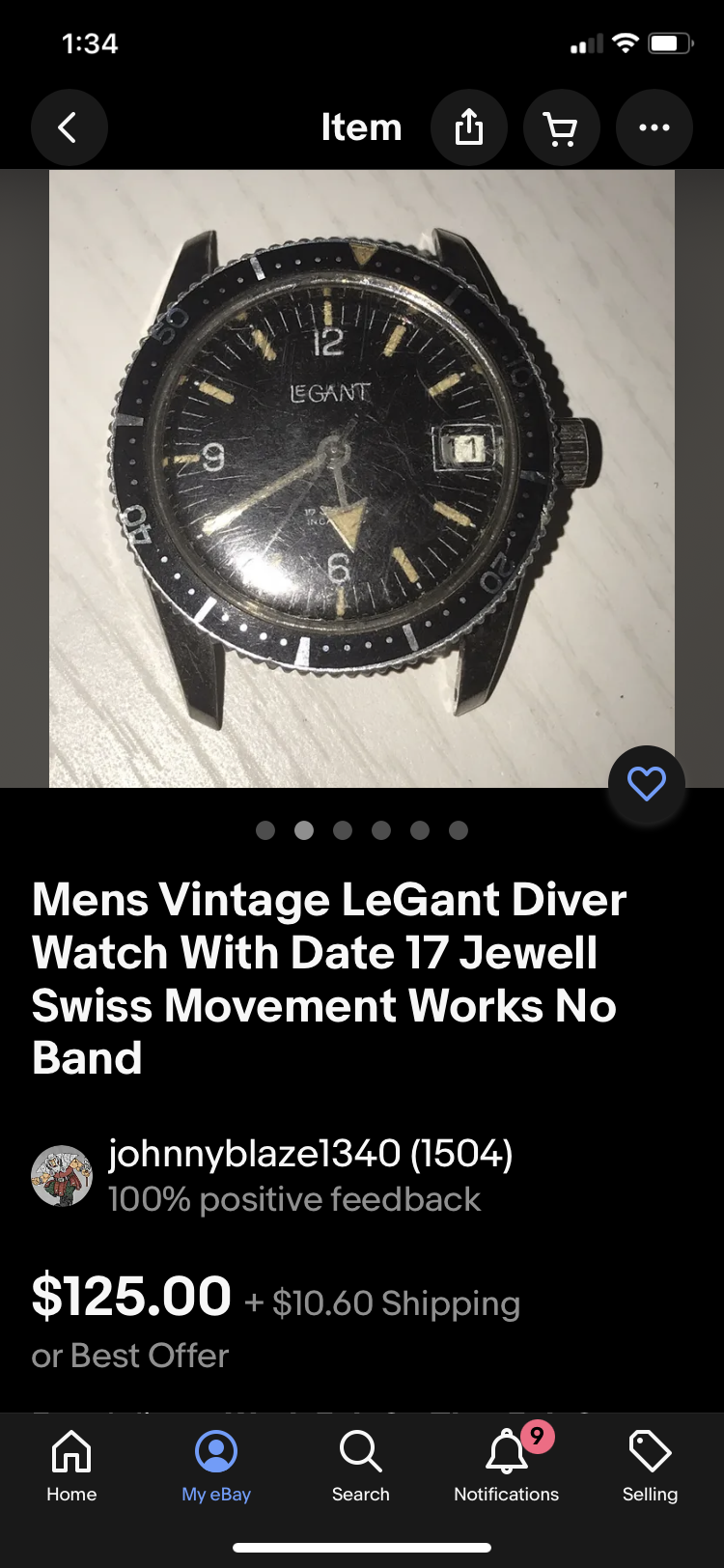Switch to the My eBay tab
The height and width of the screenshot is (1568, 724).
(x=216, y=1466)
